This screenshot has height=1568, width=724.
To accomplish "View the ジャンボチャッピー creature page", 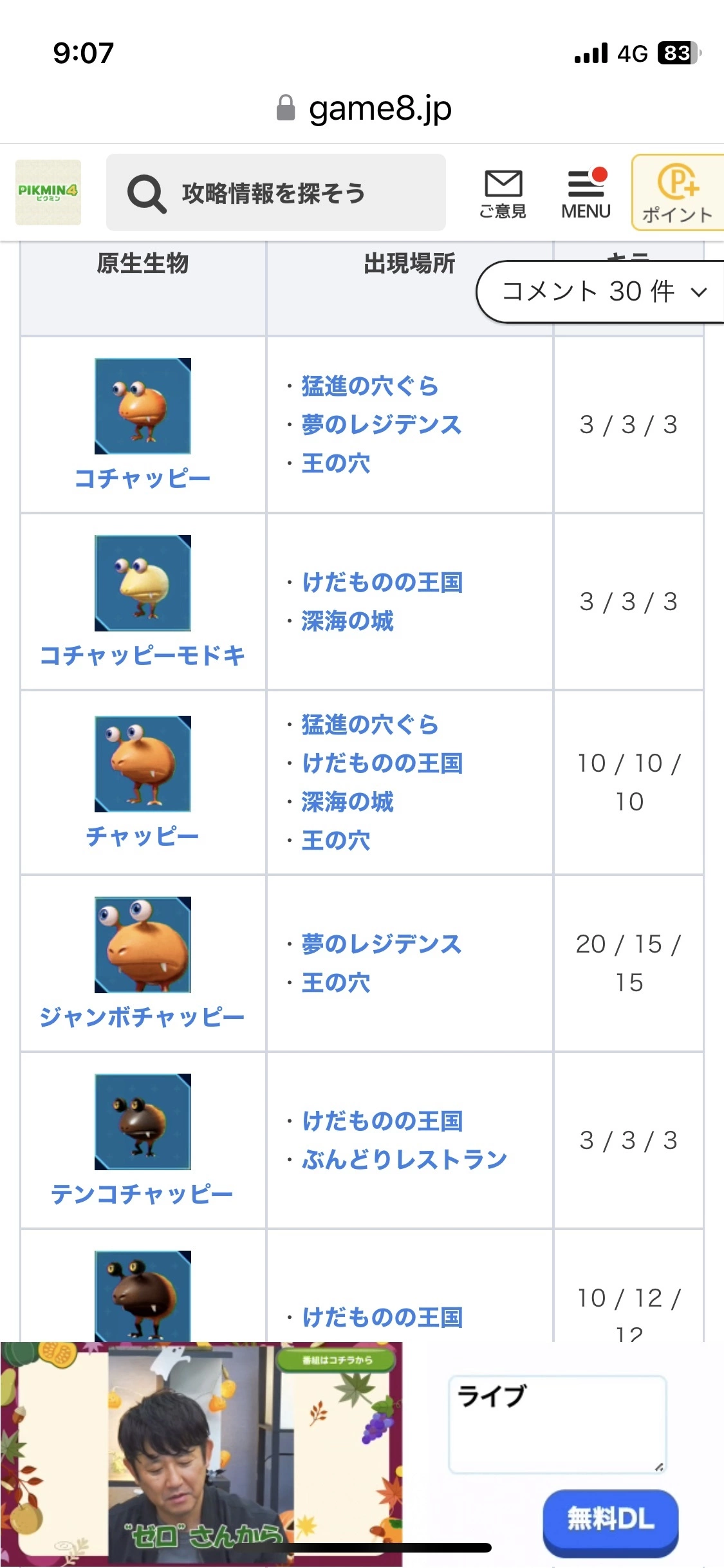I will (142, 1017).
